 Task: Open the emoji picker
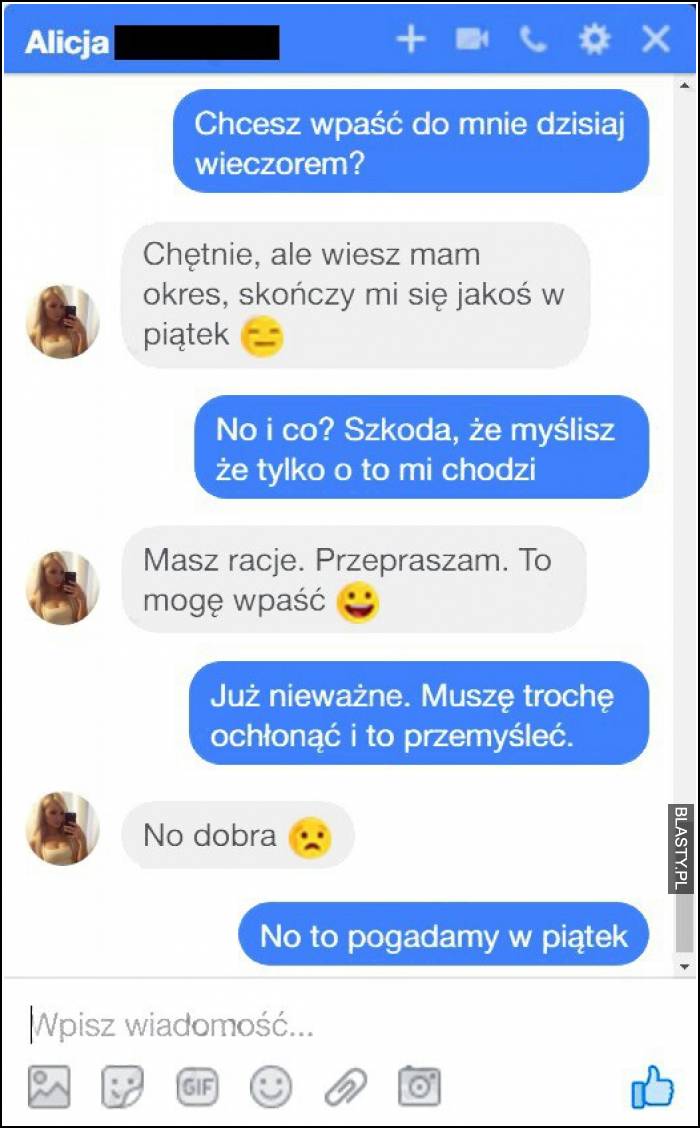tap(271, 1087)
